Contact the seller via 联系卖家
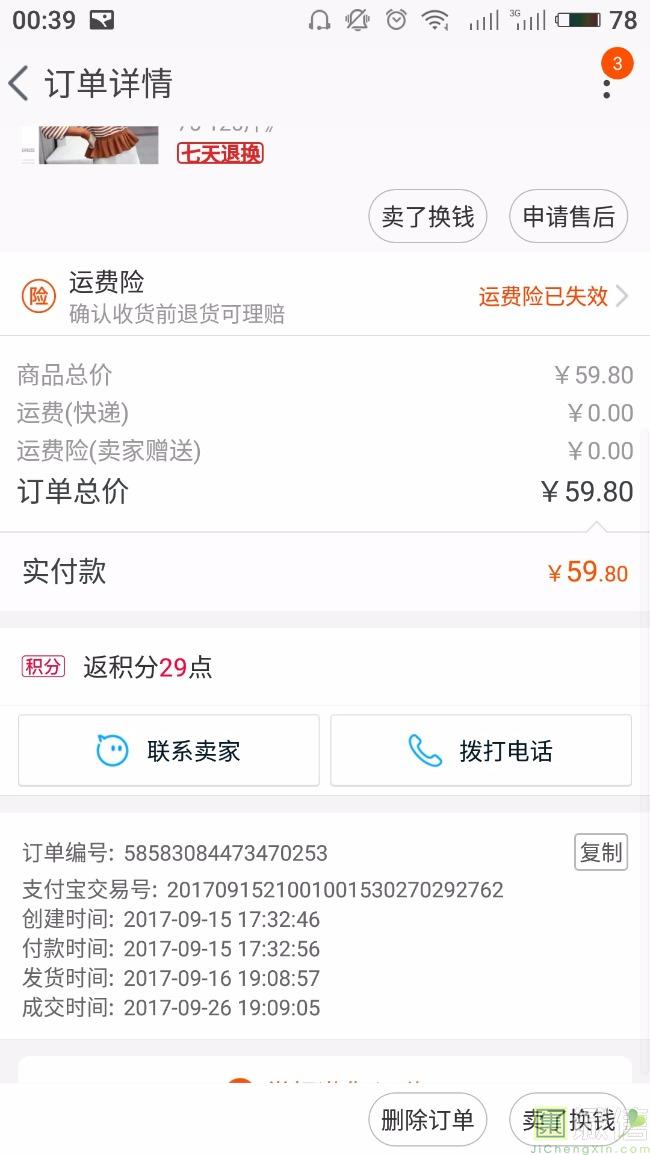 [x=169, y=751]
